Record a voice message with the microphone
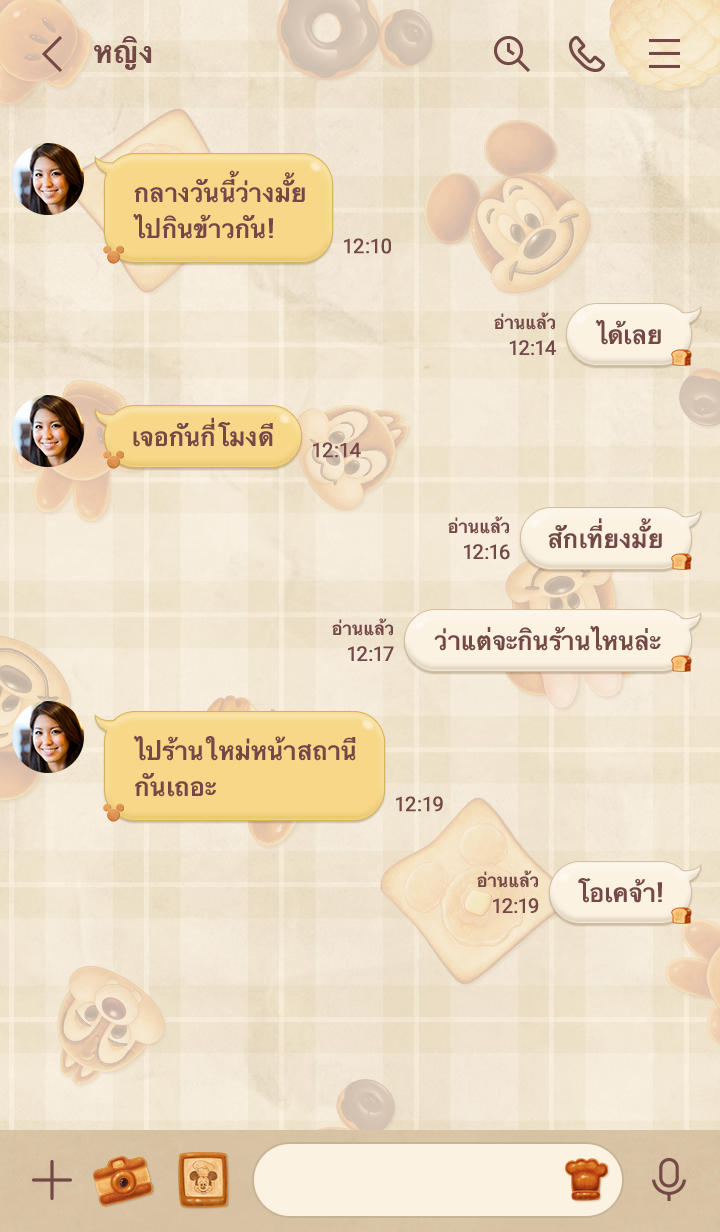Image resolution: width=720 pixels, height=1232 pixels. (x=668, y=1180)
